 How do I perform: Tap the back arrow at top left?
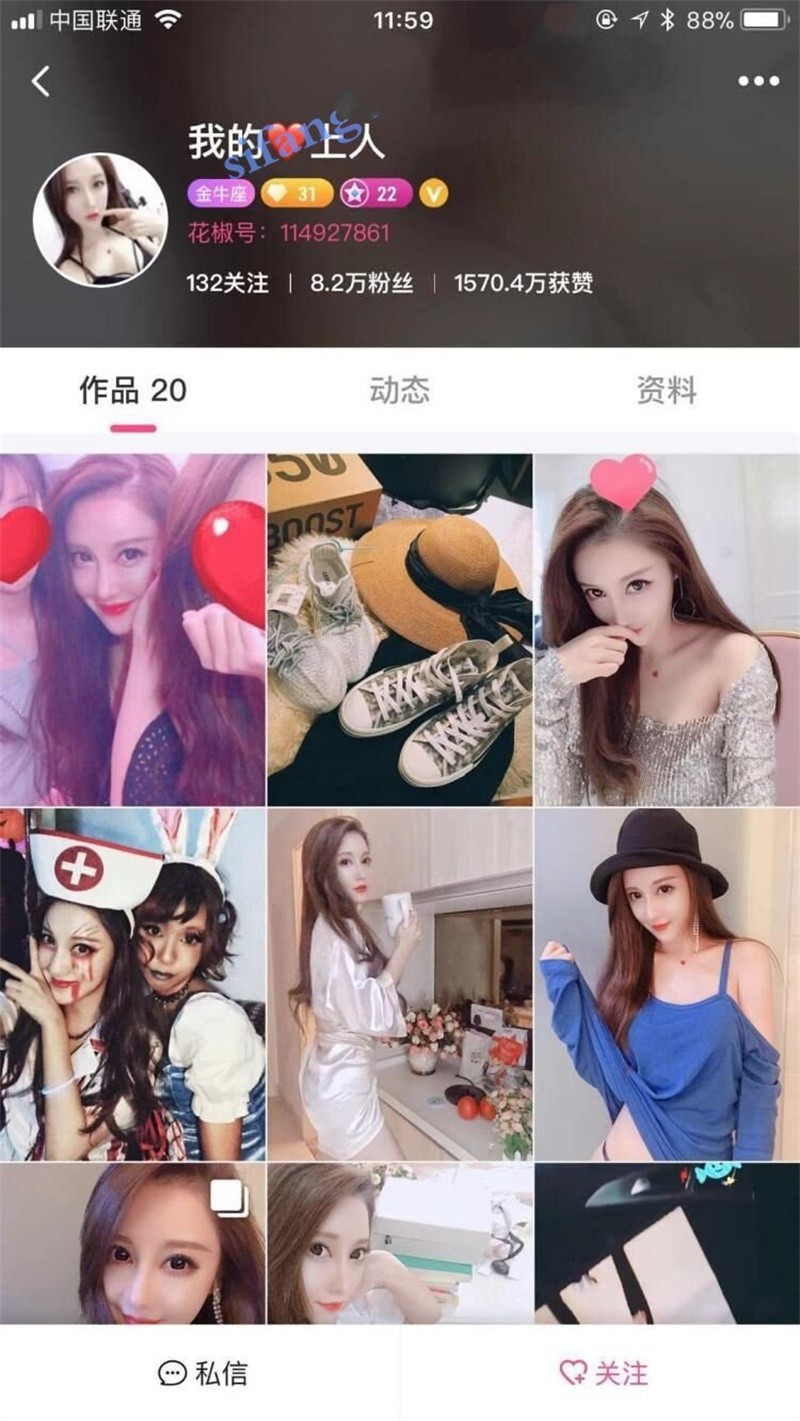point(40,82)
